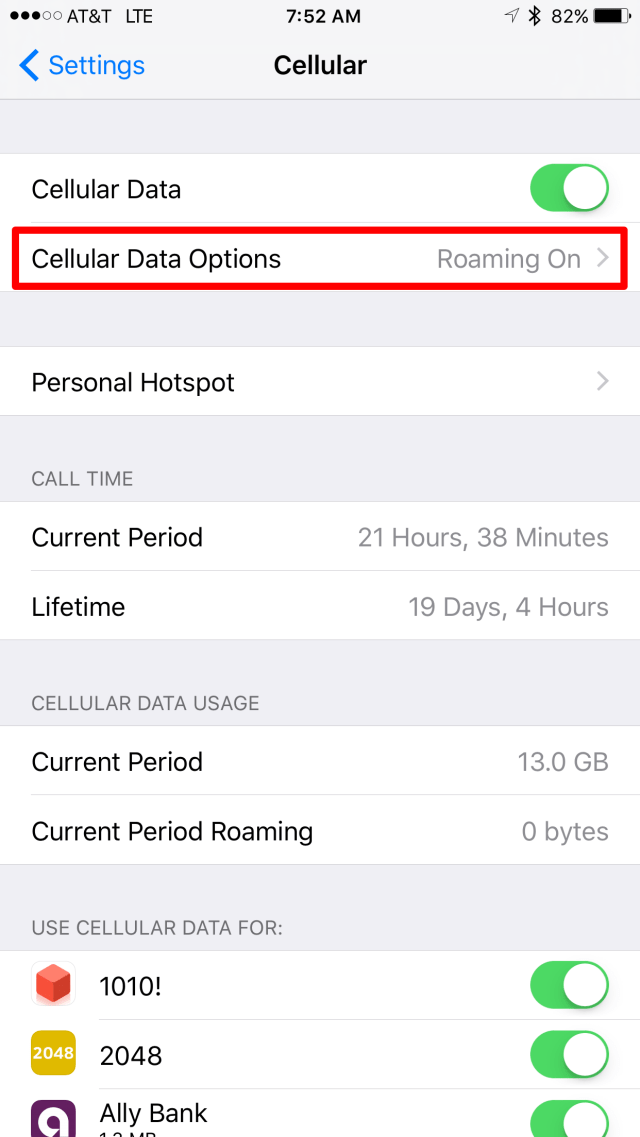This screenshot has height=1137, width=640.
Task: Open Personal Hotspot settings
Action: click(x=320, y=382)
